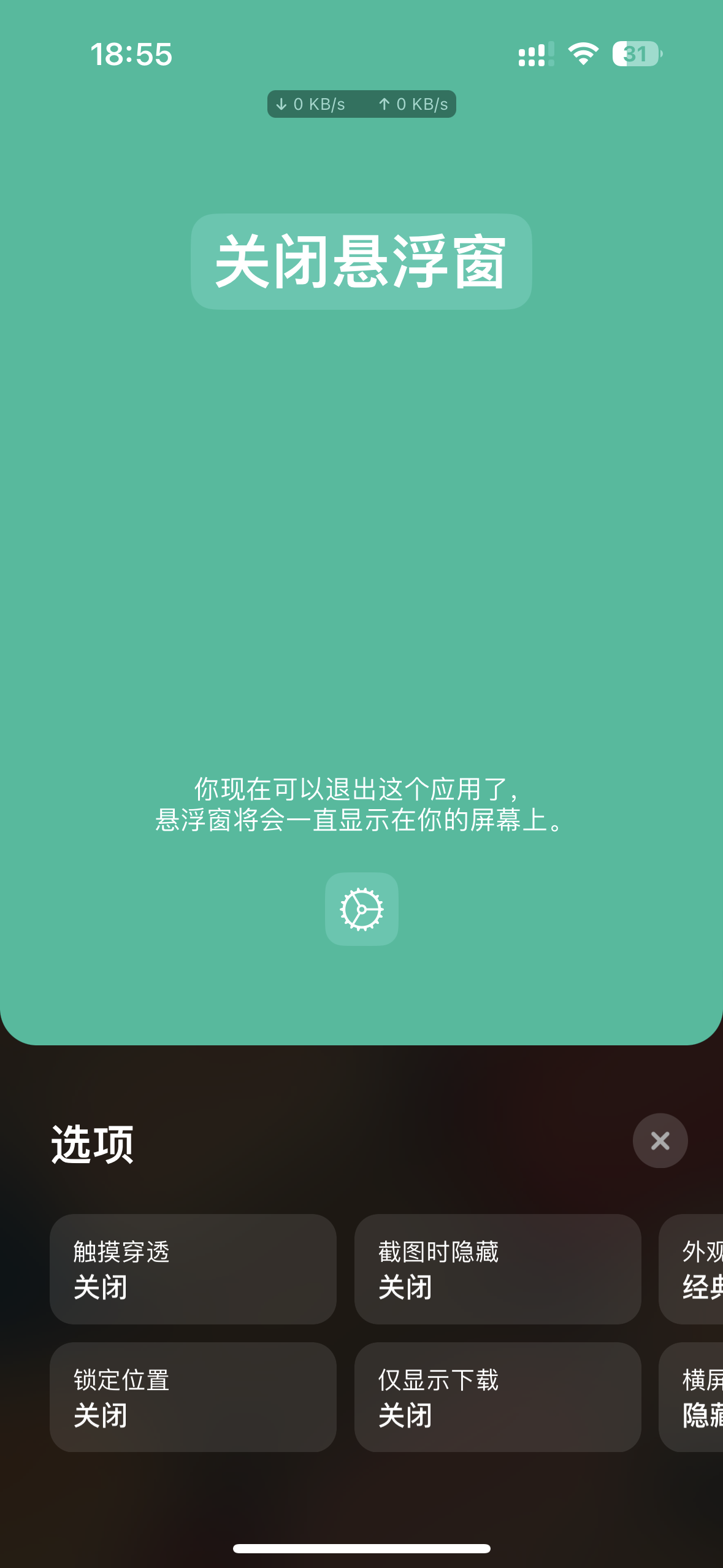This screenshot has width=723, height=1568.
Task: Toggle the 锁定位置 option
Action: click(193, 1397)
